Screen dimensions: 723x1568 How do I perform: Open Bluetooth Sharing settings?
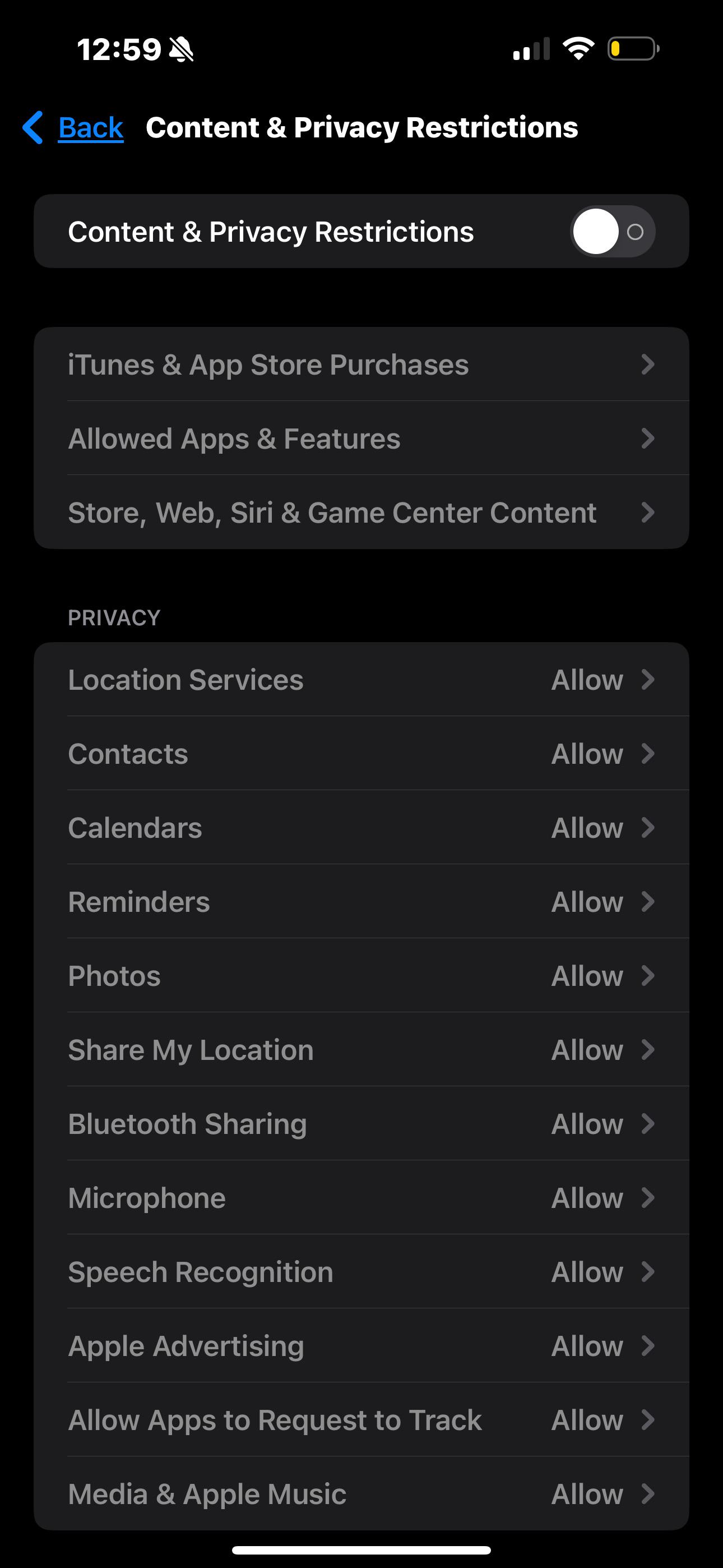pyautogui.click(x=361, y=1124)
